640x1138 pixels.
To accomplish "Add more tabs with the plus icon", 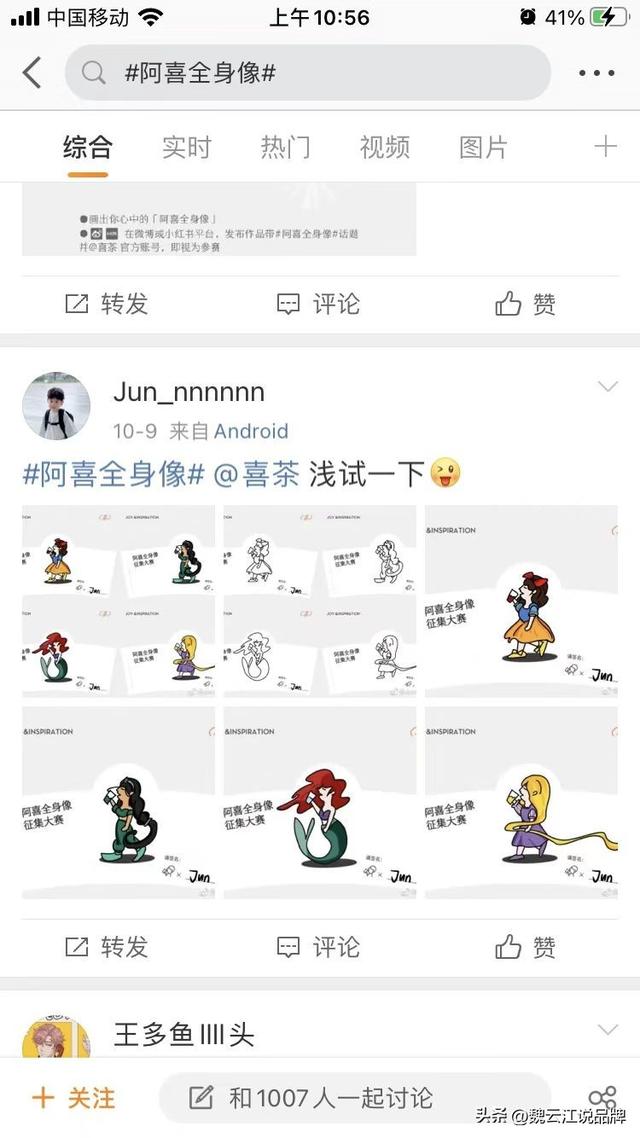I will [x=605, y=148].
